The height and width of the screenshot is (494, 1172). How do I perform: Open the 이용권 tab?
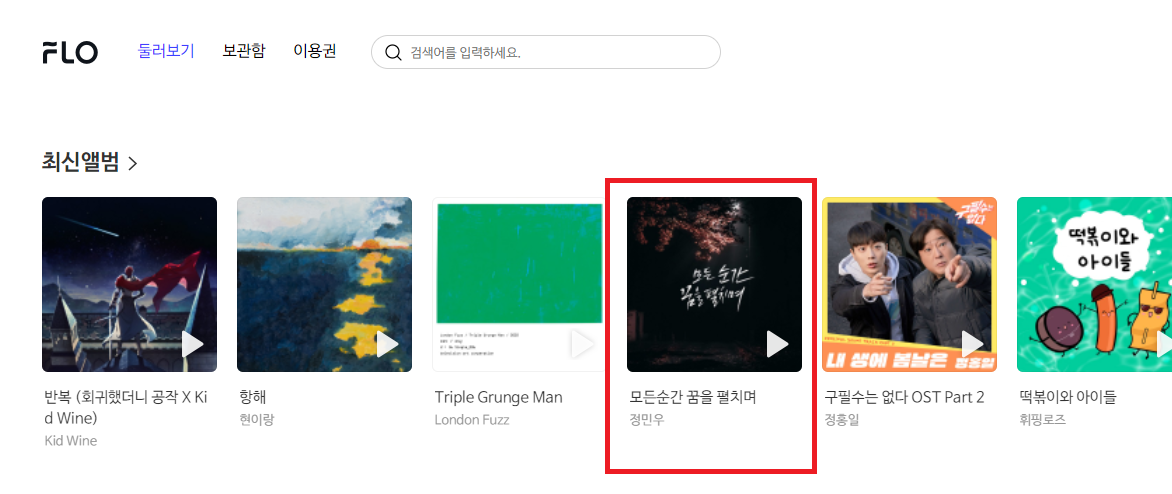coord(315,51)
